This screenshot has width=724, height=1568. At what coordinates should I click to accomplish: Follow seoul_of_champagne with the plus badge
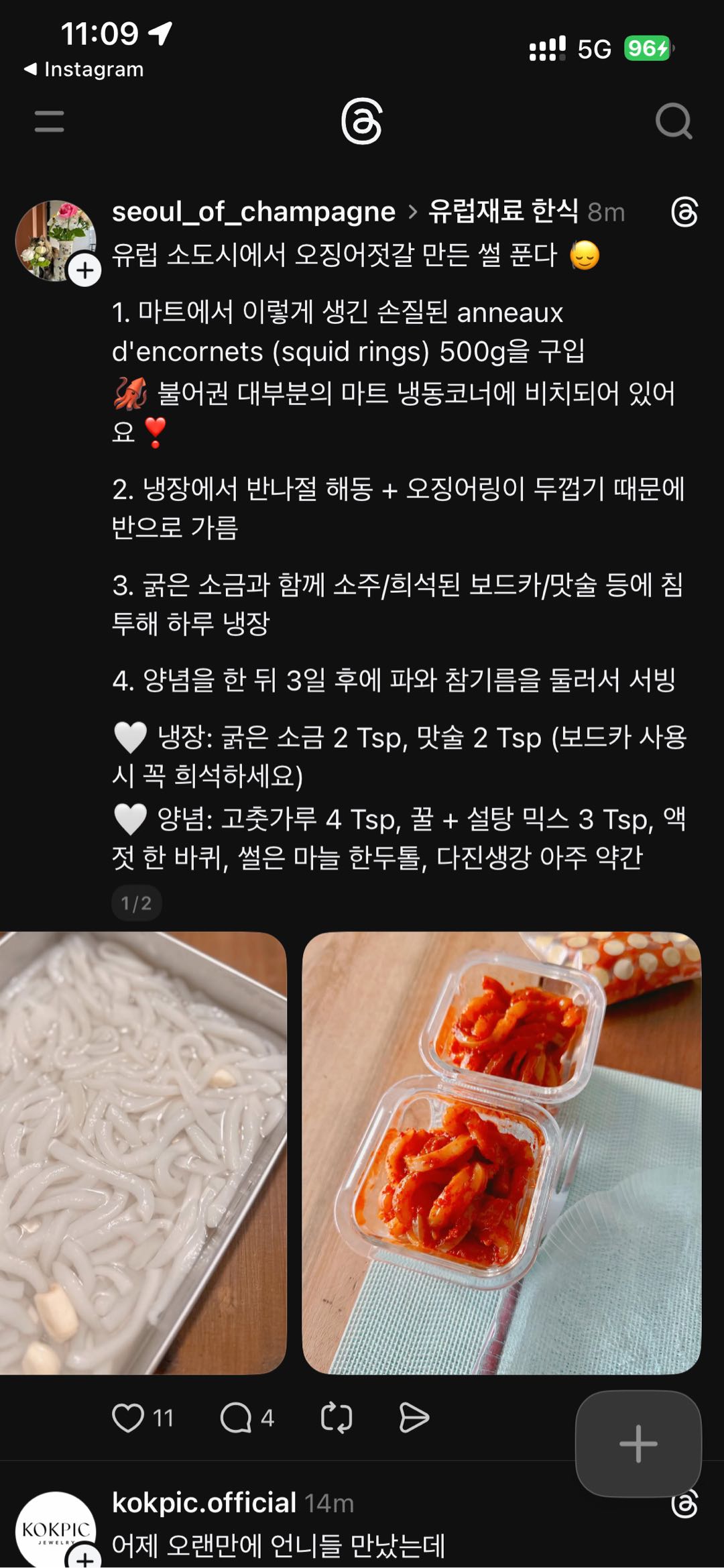(85, 270)
